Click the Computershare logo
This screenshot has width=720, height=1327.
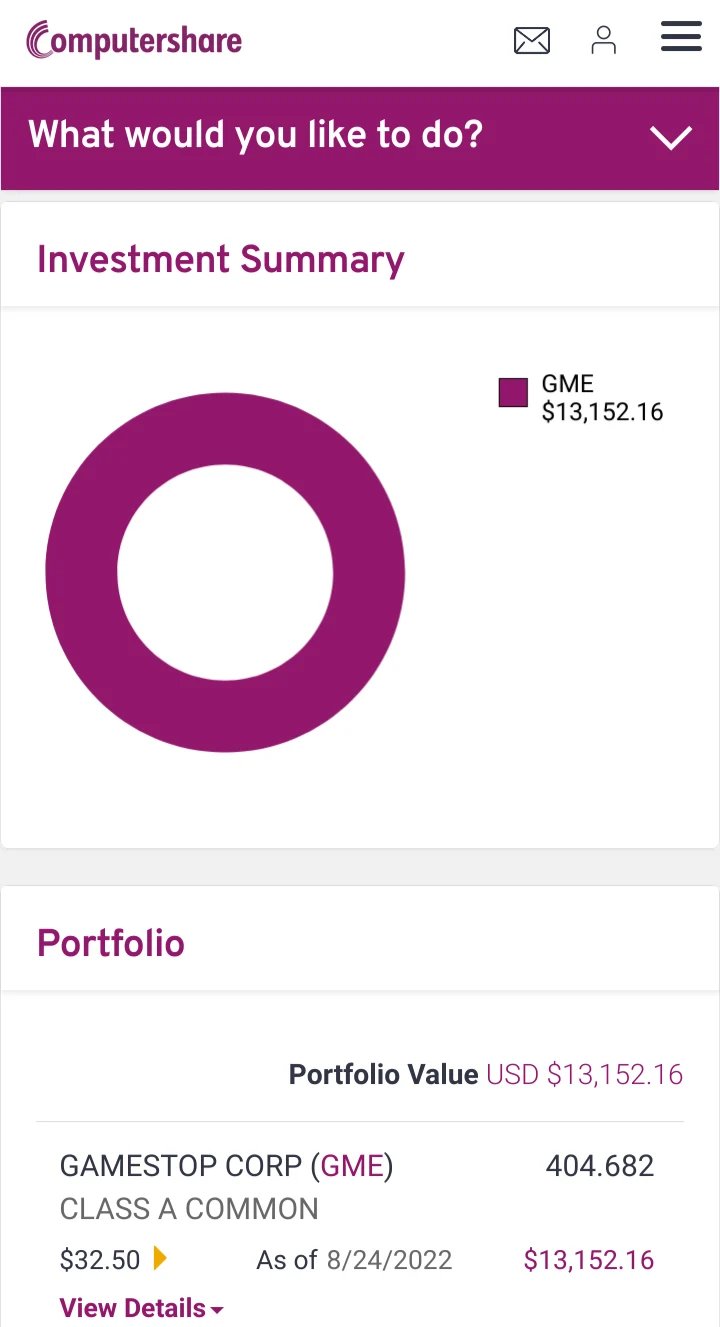point(133,41)
